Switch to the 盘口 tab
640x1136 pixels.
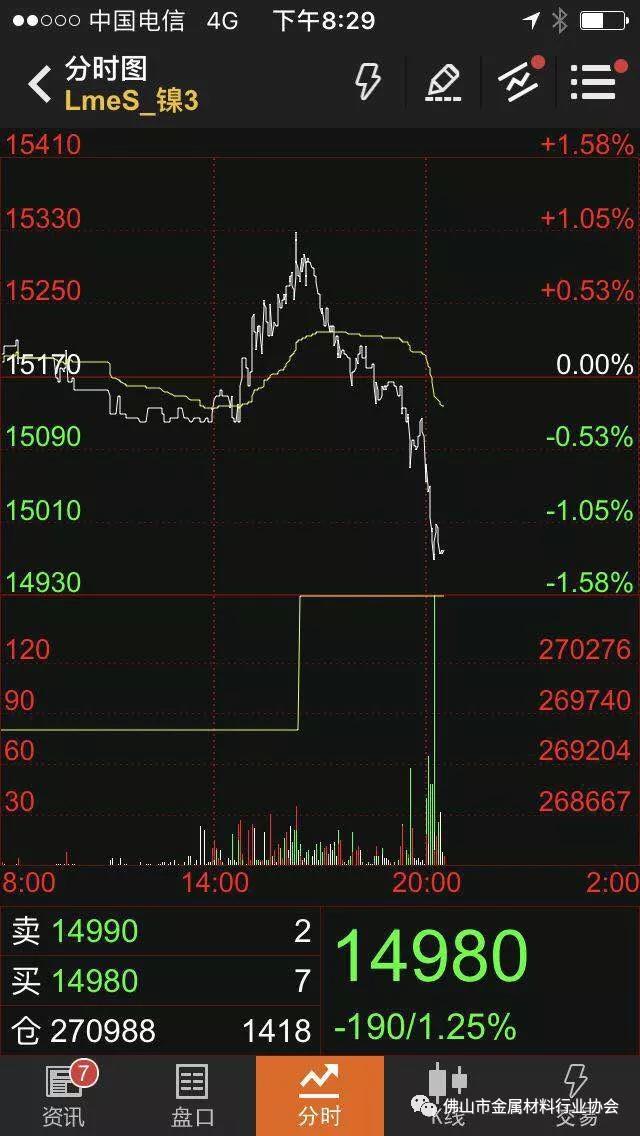(x=192, y=1095)
